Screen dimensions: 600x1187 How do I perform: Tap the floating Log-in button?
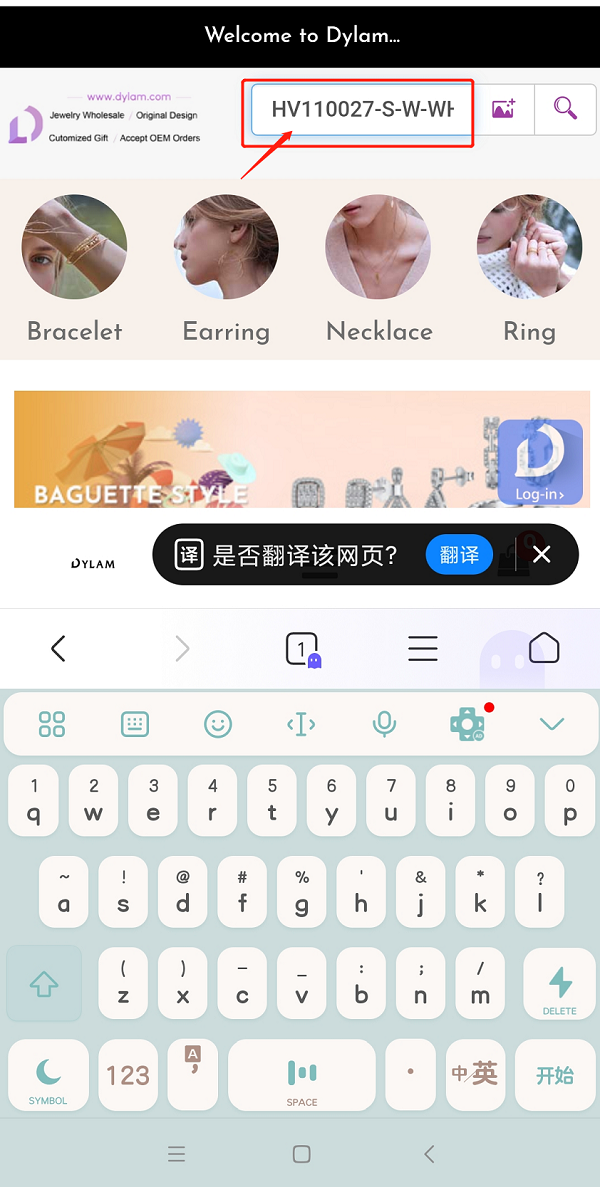[540, 463]
